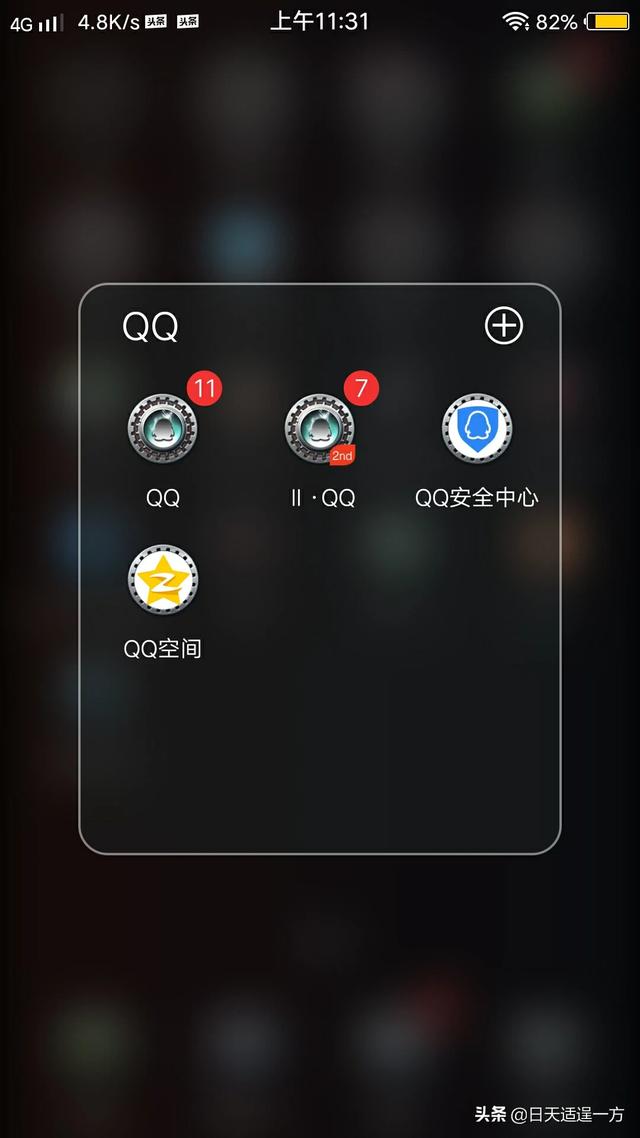This screenshot has width=640, height=1138.
Task: Add an app with the plus icon
Action: point(503,326)
